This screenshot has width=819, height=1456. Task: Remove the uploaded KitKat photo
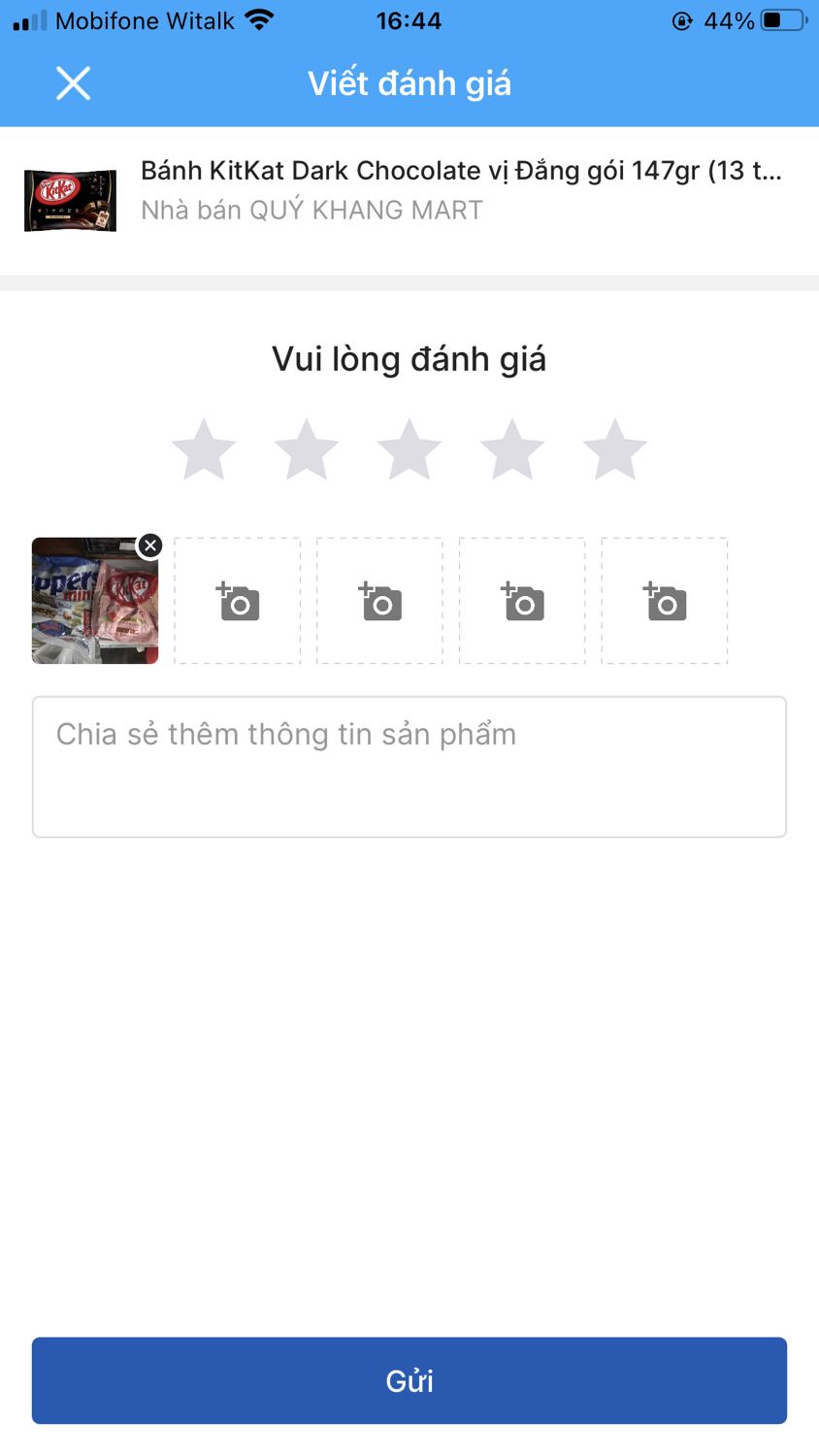[x=150, y=545]
